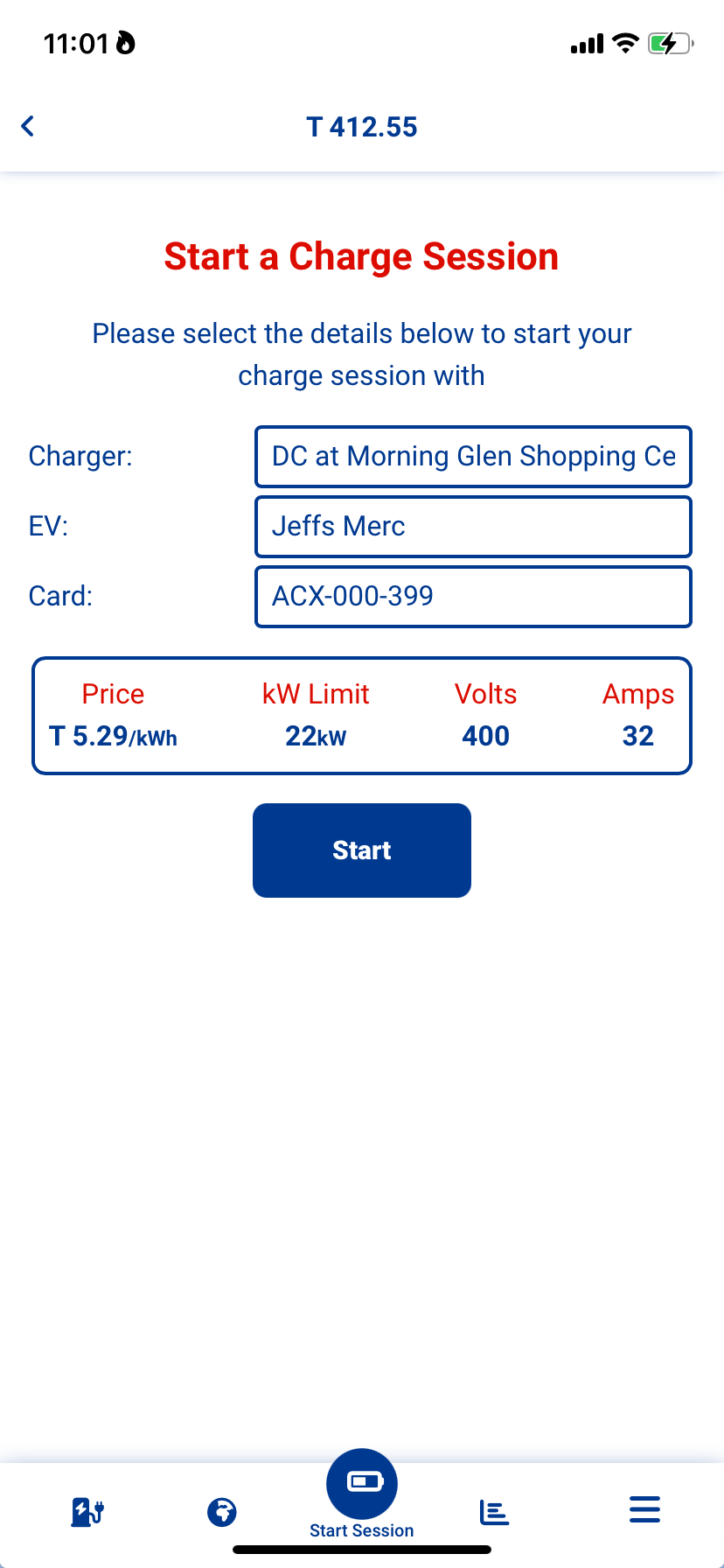Open the charging station tab
The image size is (724, 1568).
(87, 1511)
